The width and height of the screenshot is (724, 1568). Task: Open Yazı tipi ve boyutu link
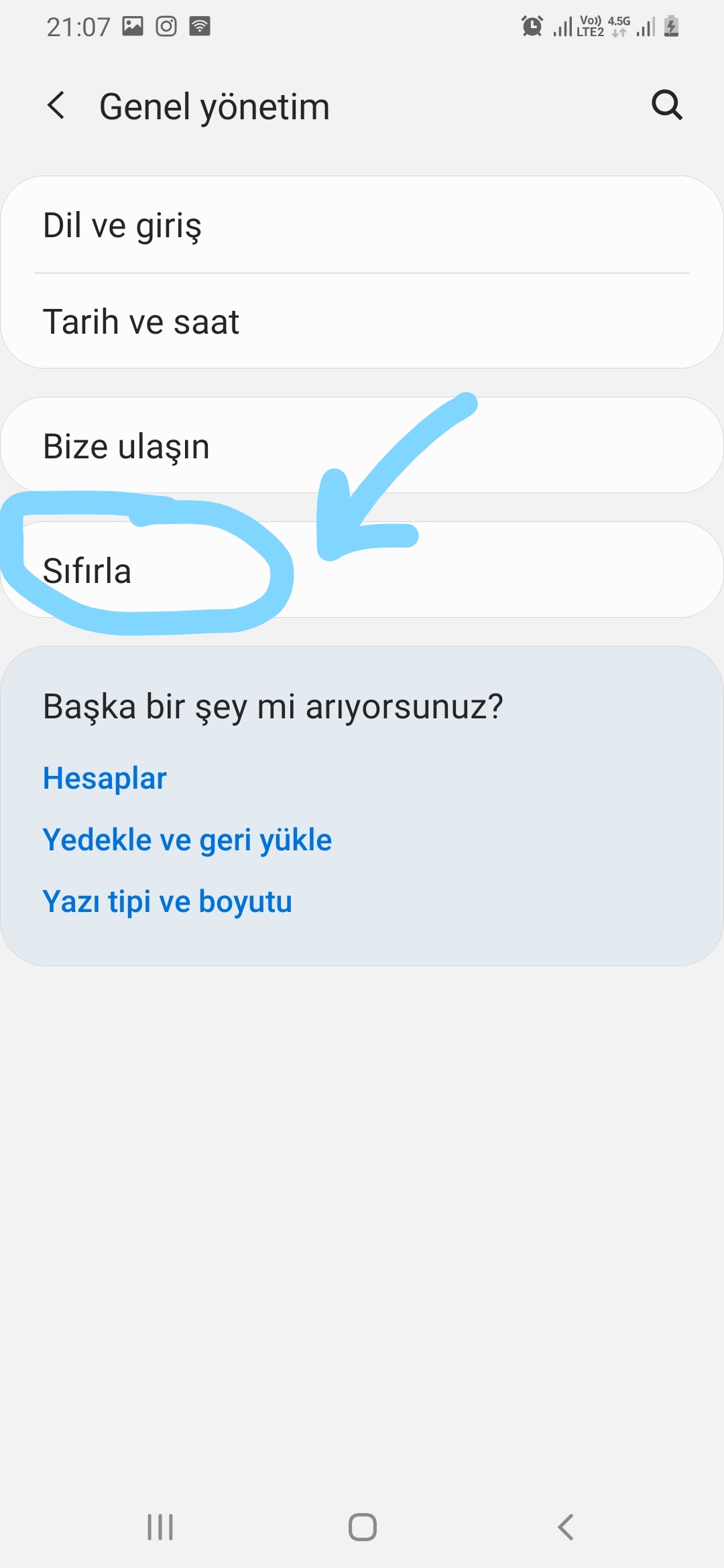168,902
